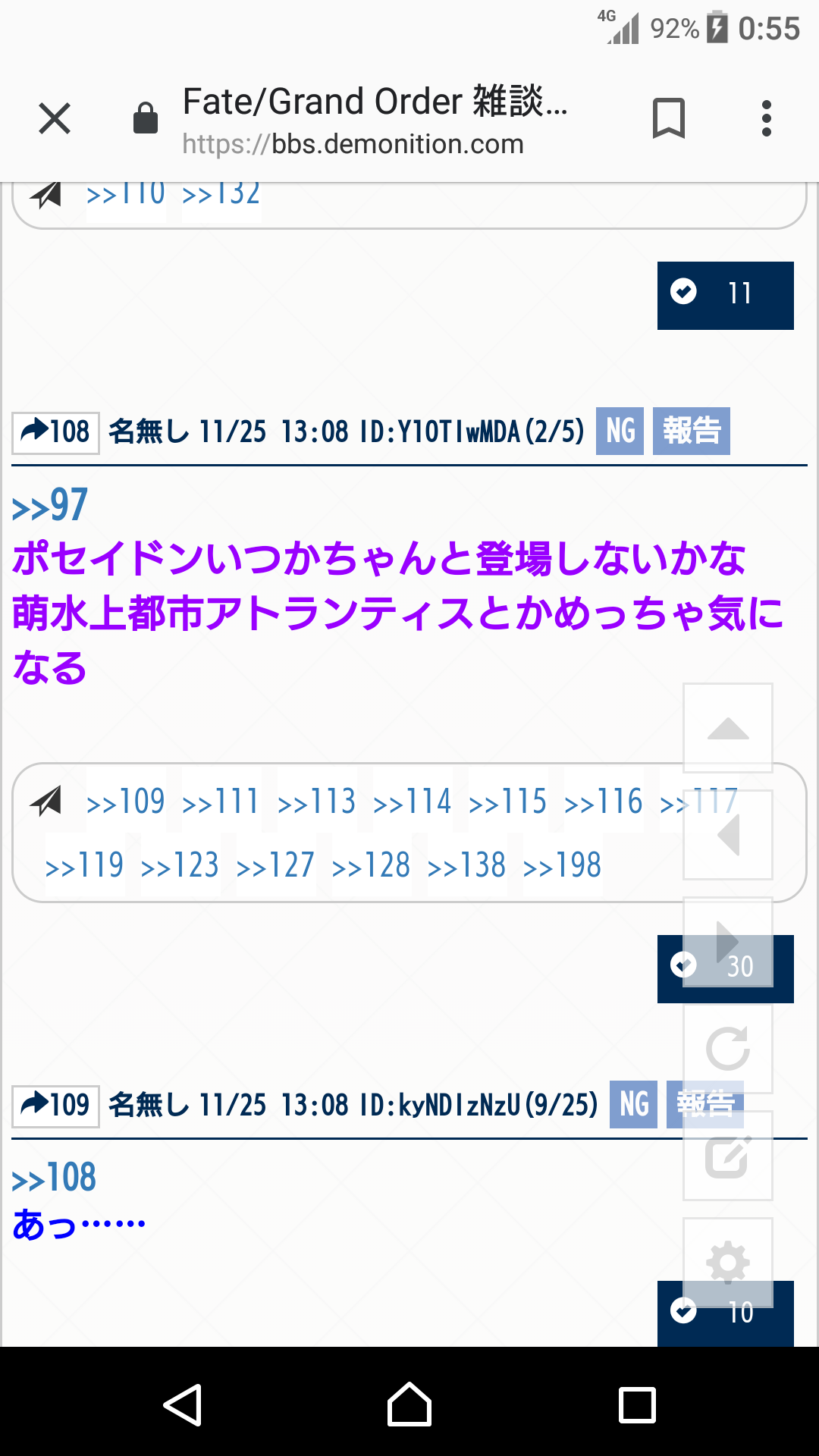Open reply link >>123
The height and width of the screenshot is (1456, 819).
pos(180,866)
